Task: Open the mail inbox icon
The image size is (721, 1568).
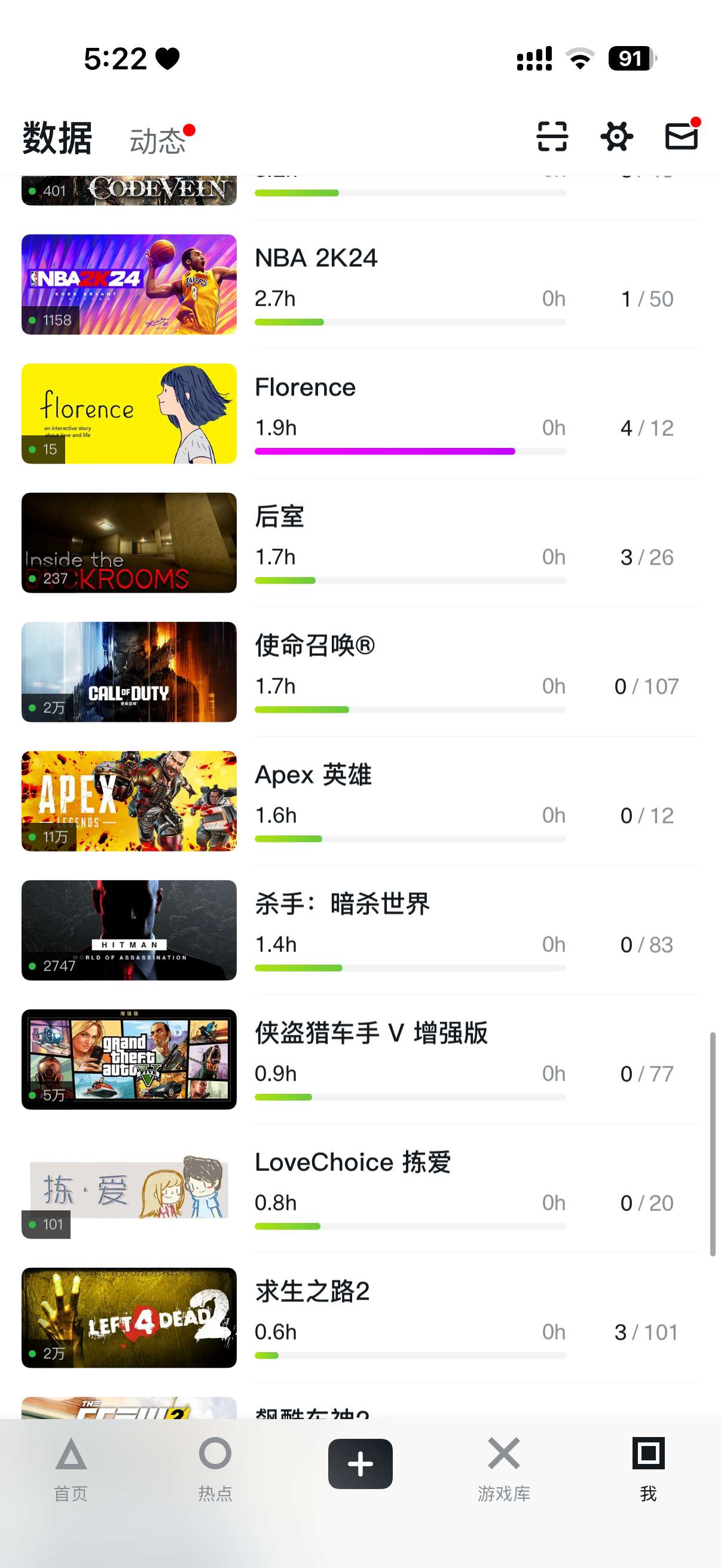Action: tap(681, 136)
